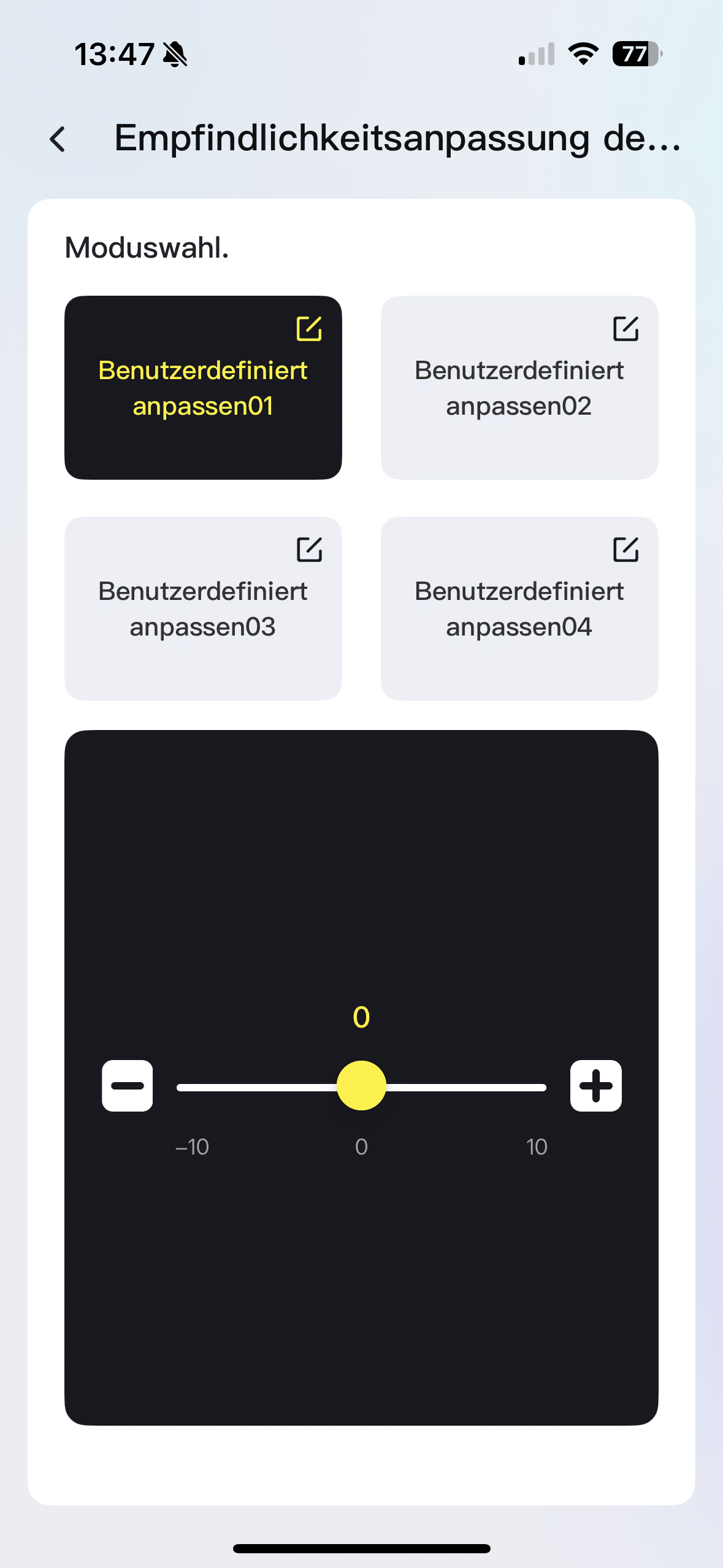Edit the name of Benutzerdefiniert anpassen01

pyautogui.click(x=309, y=329)
